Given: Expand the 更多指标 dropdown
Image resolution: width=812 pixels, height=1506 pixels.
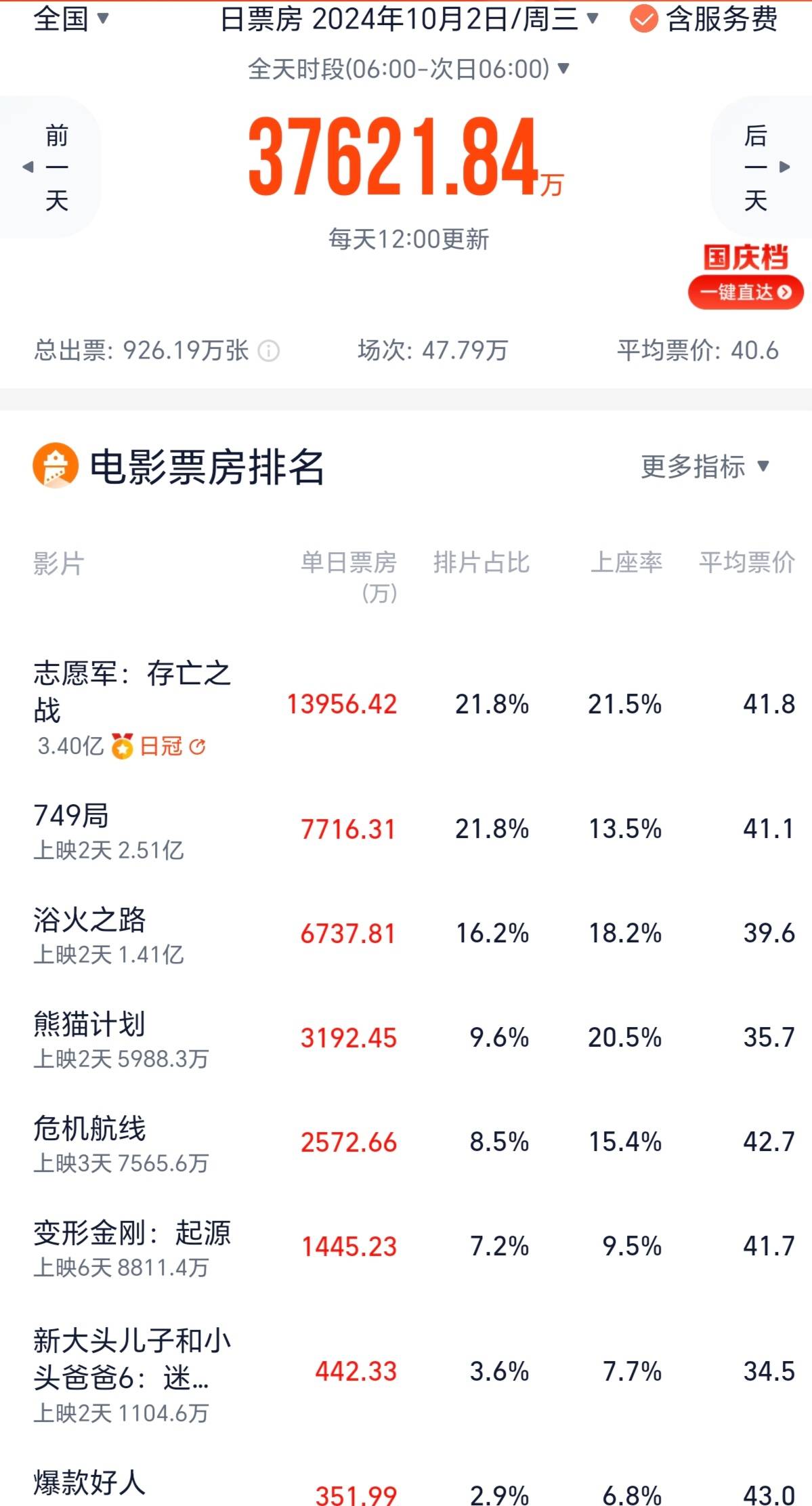Looking at the screenshot, I should (705, 467).
